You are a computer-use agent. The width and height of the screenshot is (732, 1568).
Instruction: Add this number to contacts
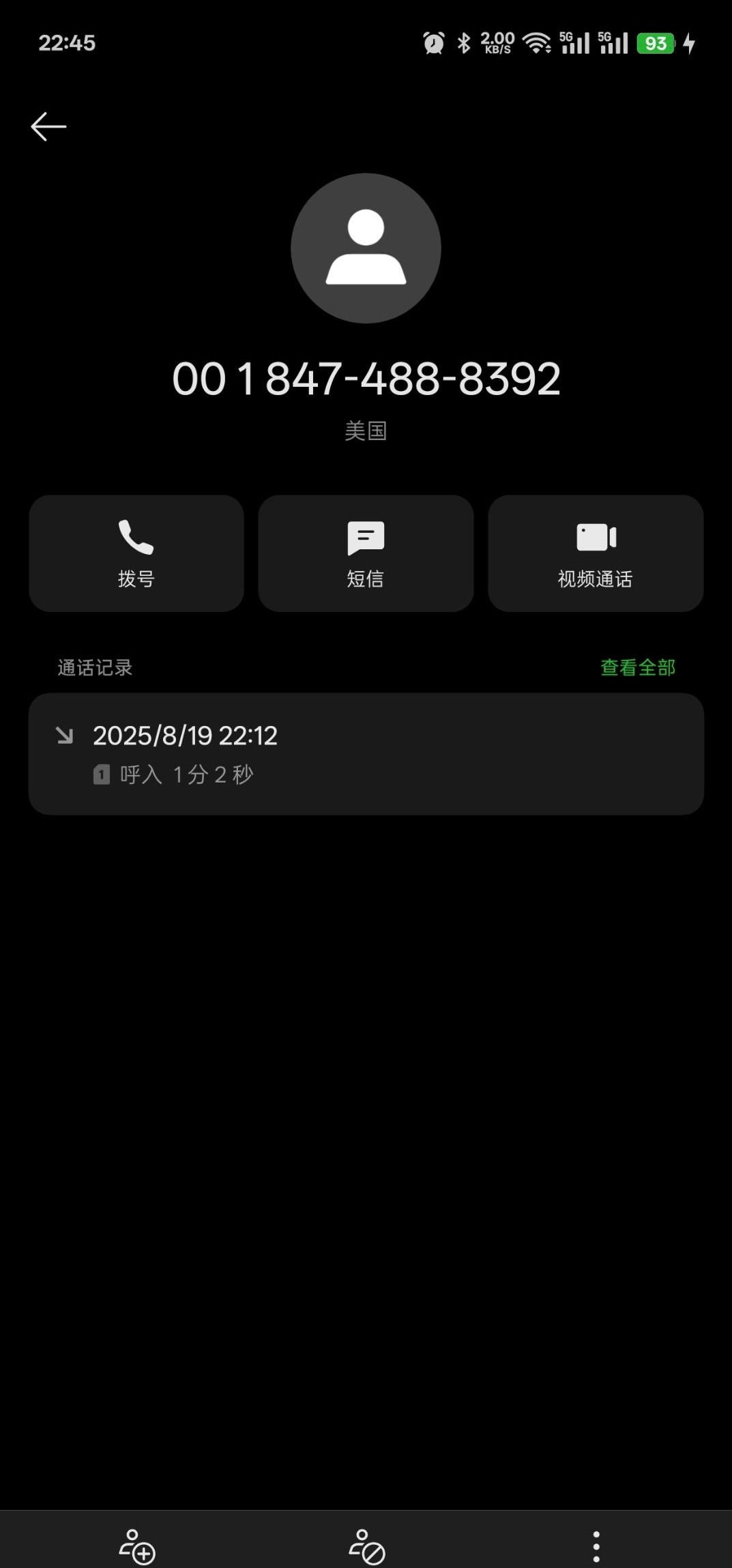[x=137, y=1545]
